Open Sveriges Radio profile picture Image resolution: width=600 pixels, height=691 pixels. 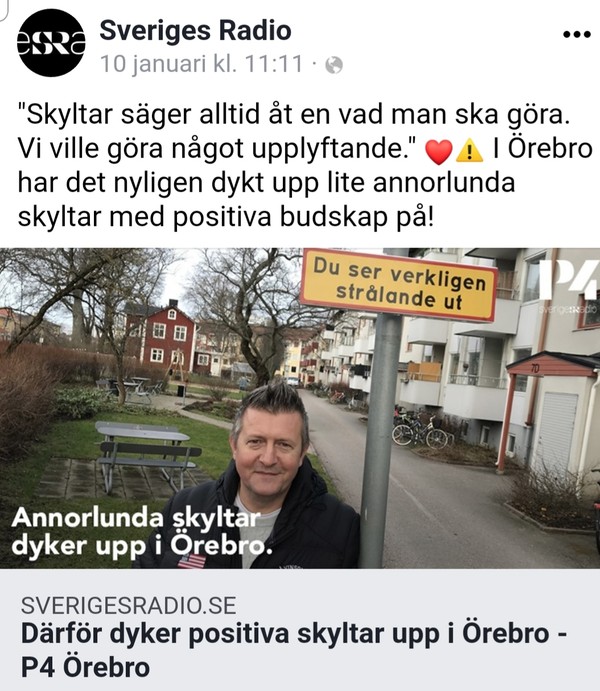[x=52, y=43]
